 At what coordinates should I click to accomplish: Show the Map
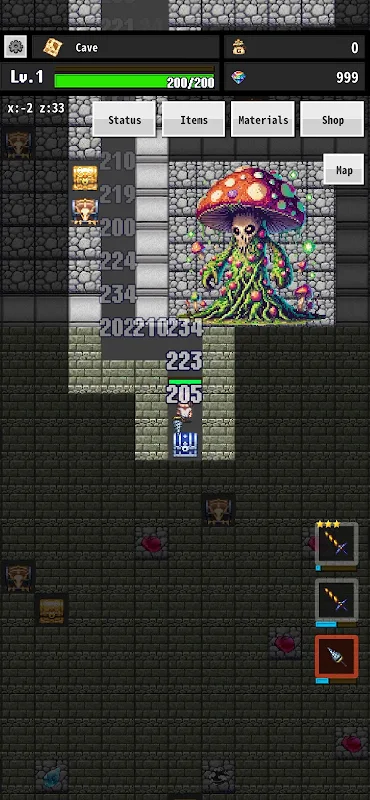(x=344, y=170)
